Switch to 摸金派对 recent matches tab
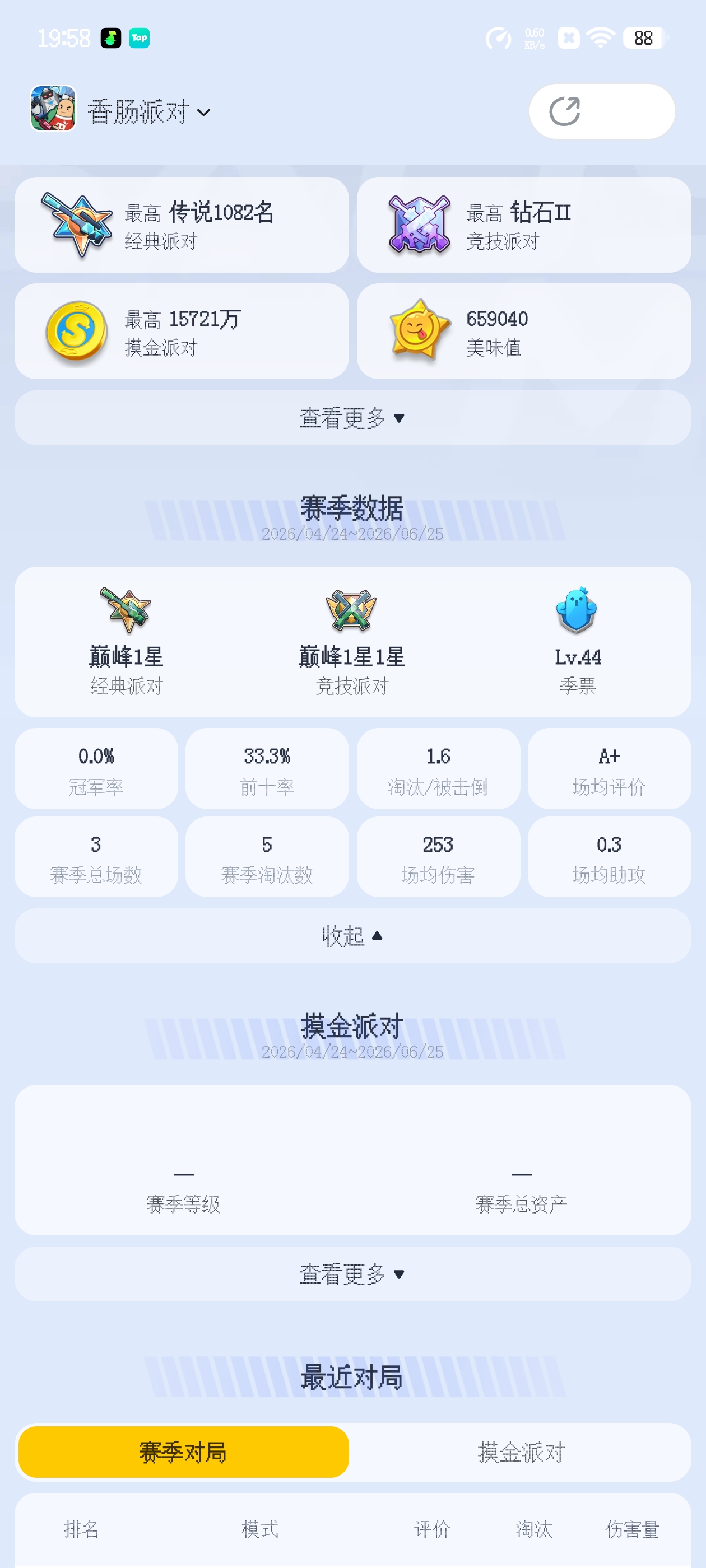Viewport: 706px width, 1568px height. (x=521, y=1452)
